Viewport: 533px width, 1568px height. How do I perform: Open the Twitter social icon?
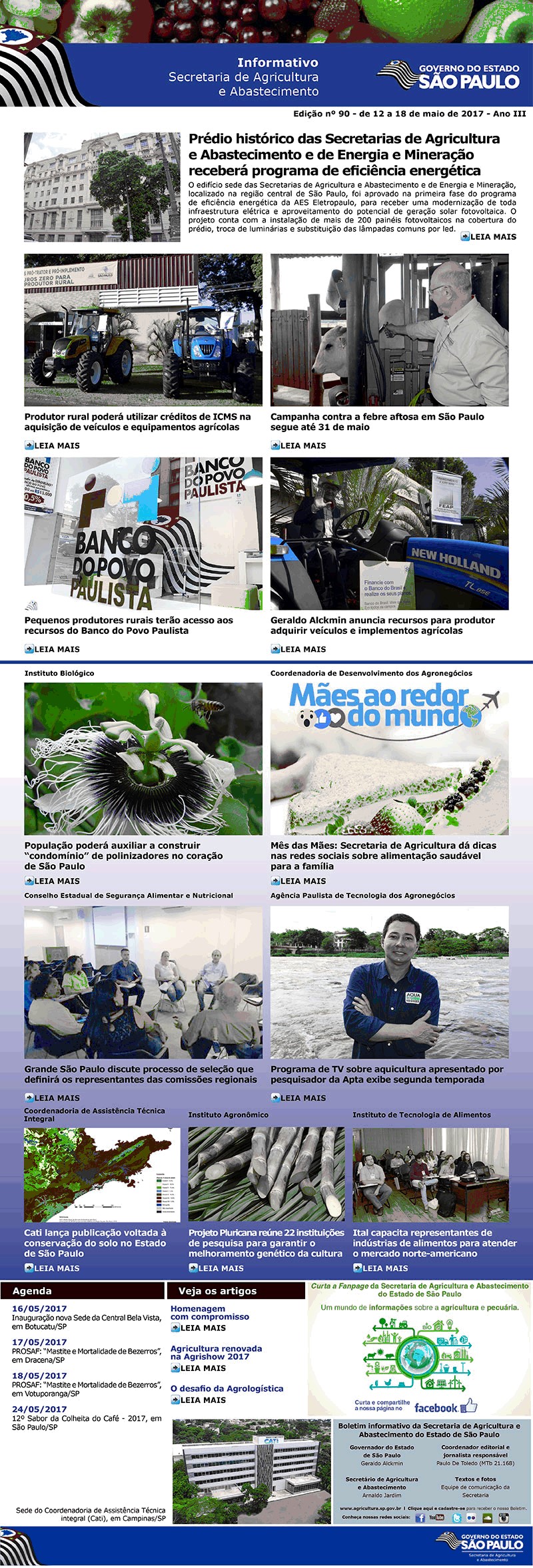(x=456, y=1518)
